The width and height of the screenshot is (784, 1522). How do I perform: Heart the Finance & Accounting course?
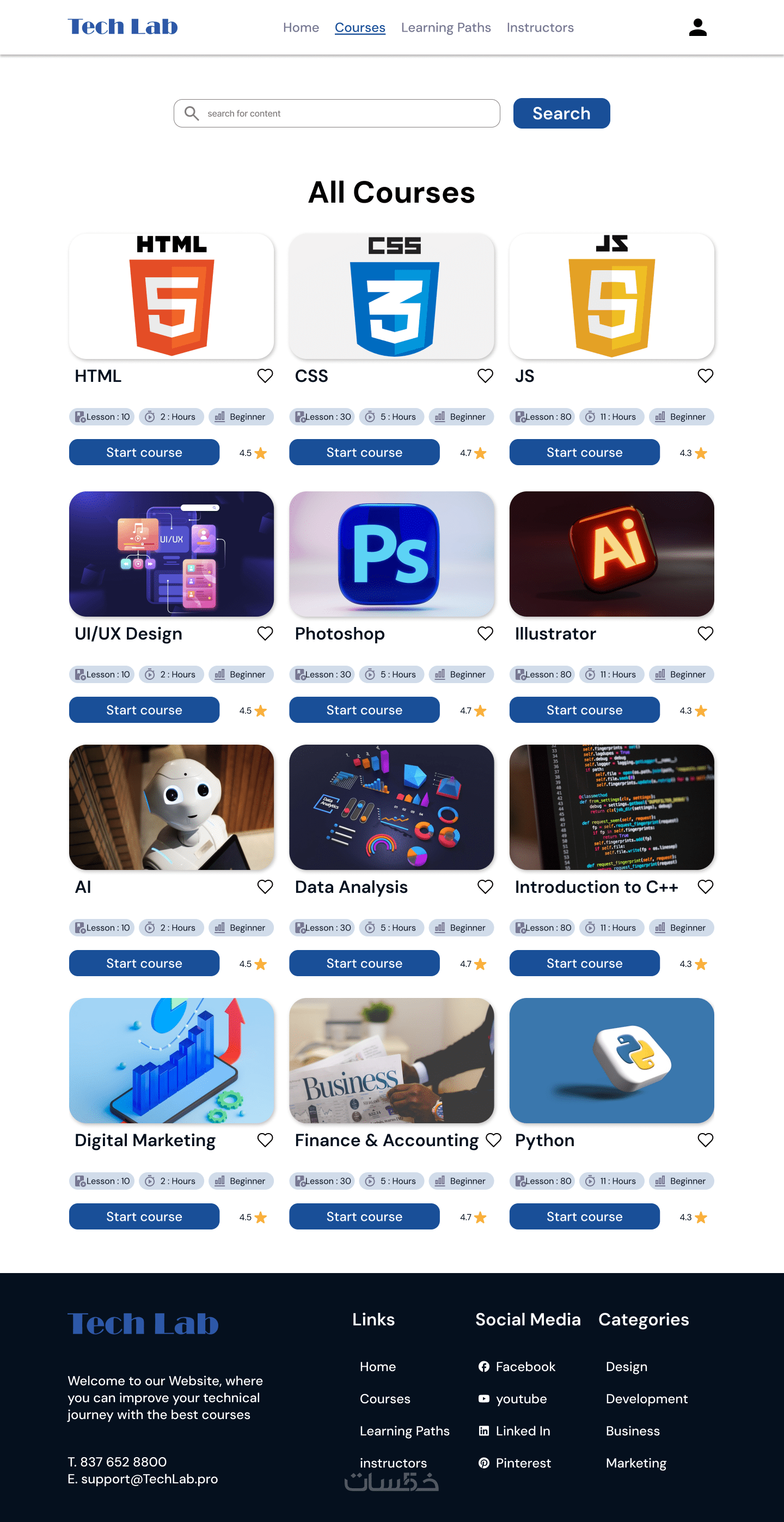pos(493,1140)
